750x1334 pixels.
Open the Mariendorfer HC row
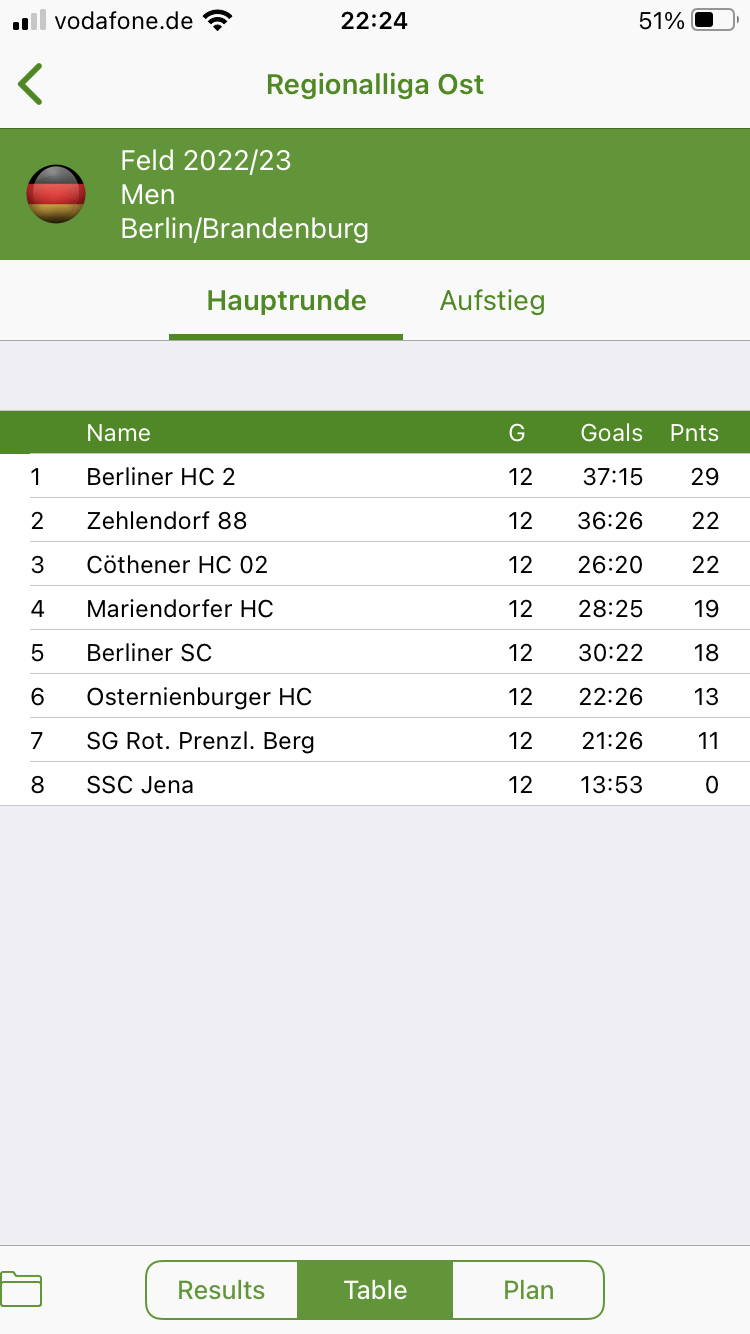[x=375, y=609]
